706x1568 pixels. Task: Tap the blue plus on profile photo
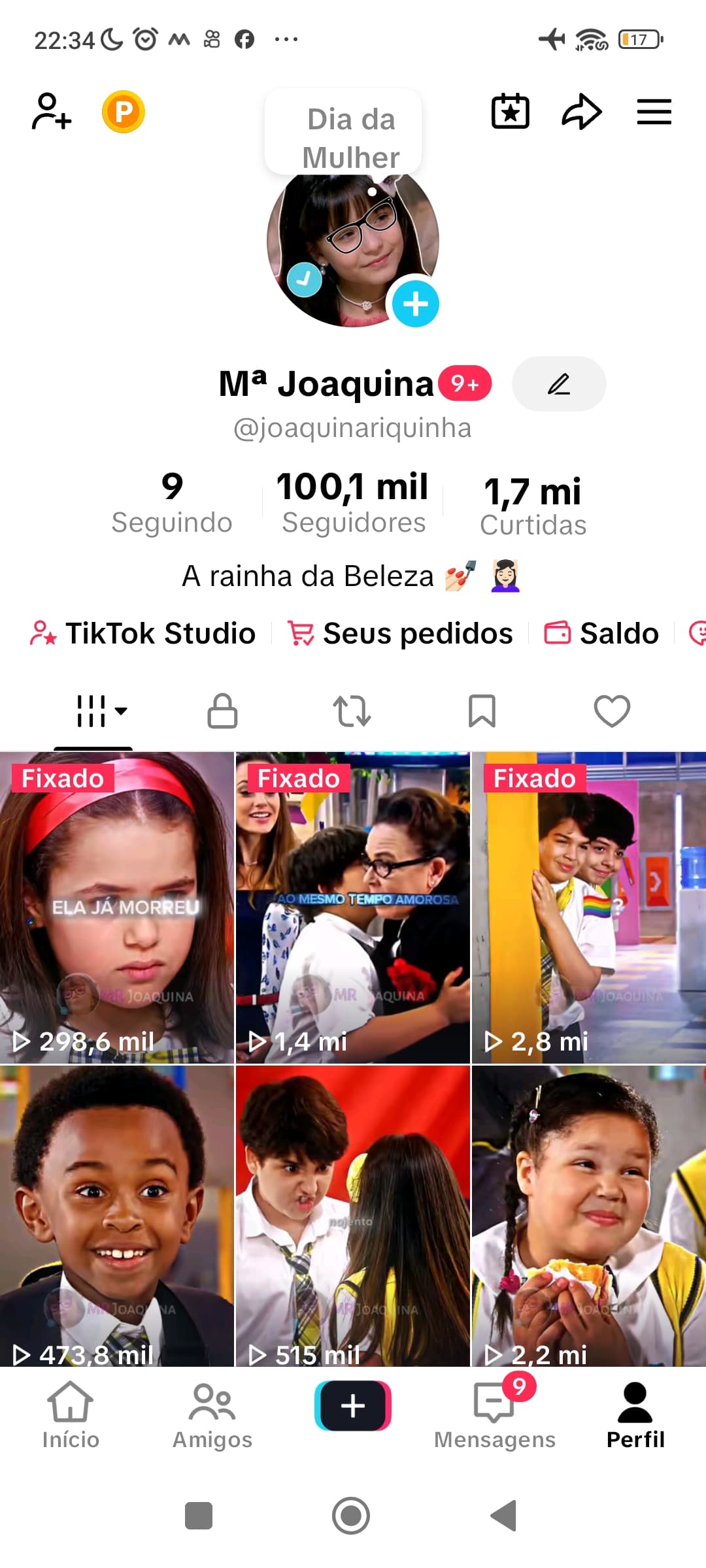pyautogui.click(x=415, y=304)
